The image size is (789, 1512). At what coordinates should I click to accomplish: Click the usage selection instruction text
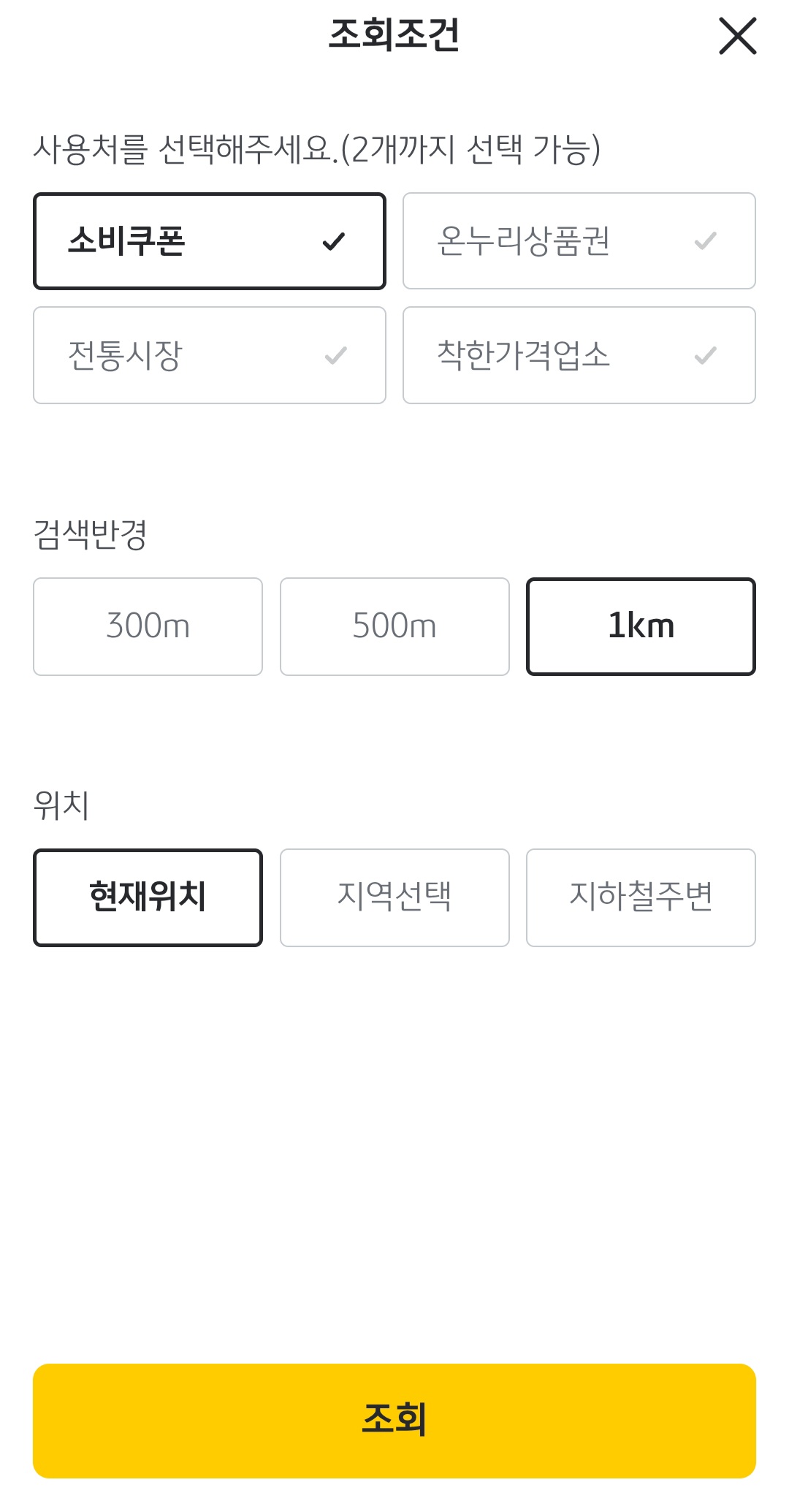click(x=319, y=148)
